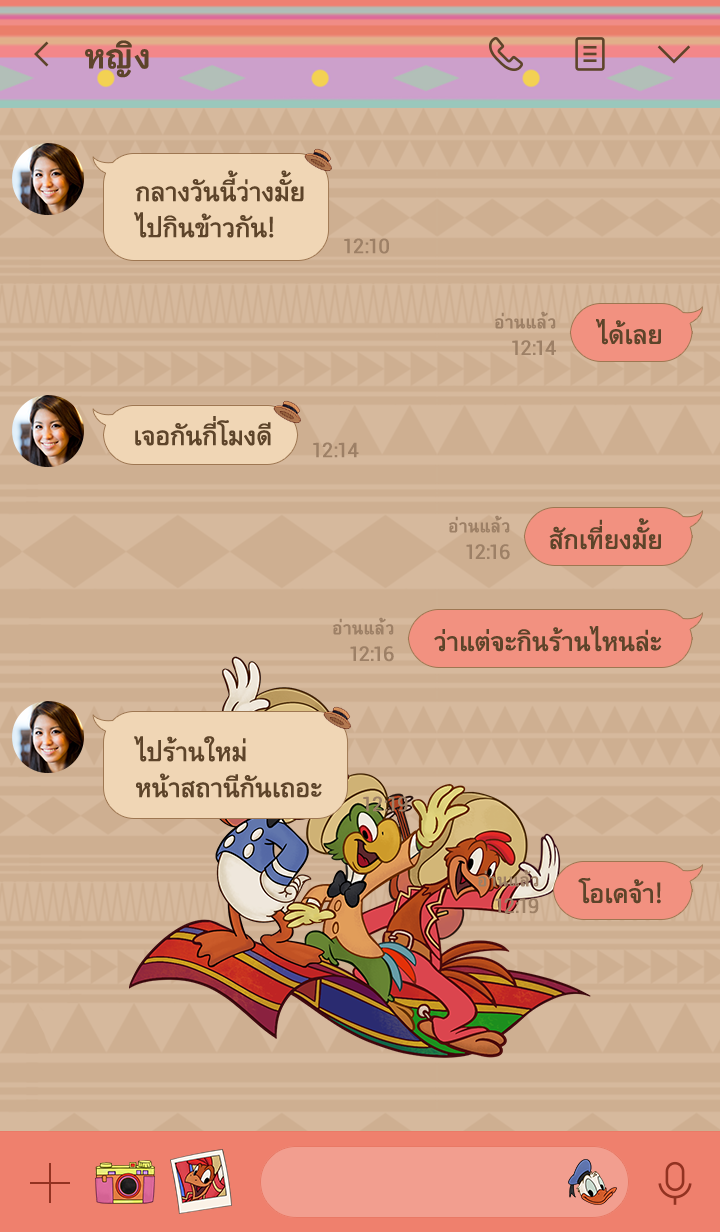Expand the chat menu chevron
720x1232 pixels.
coord(673,54)
